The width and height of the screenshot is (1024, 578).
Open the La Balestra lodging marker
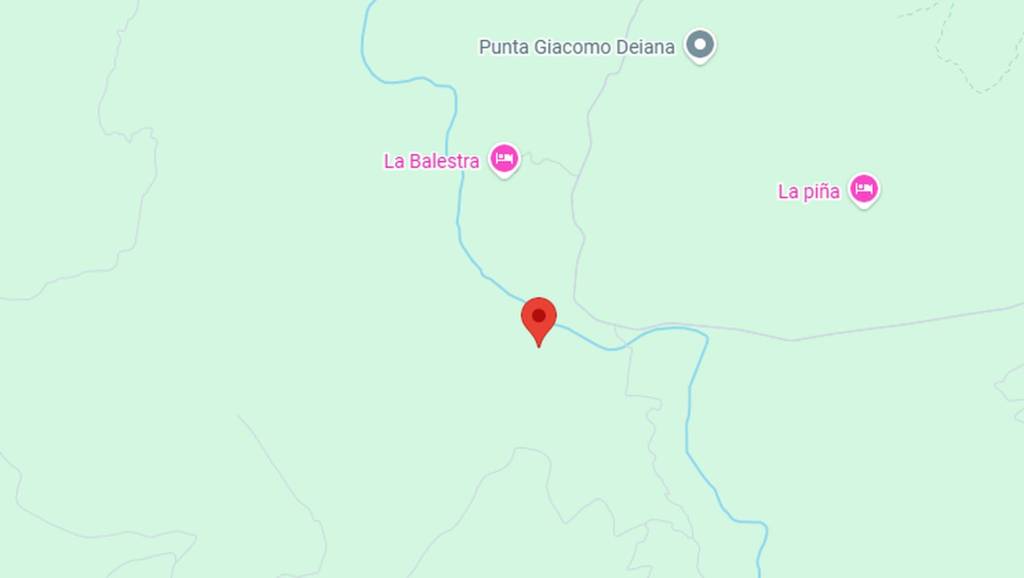click(x=504, y=159)
